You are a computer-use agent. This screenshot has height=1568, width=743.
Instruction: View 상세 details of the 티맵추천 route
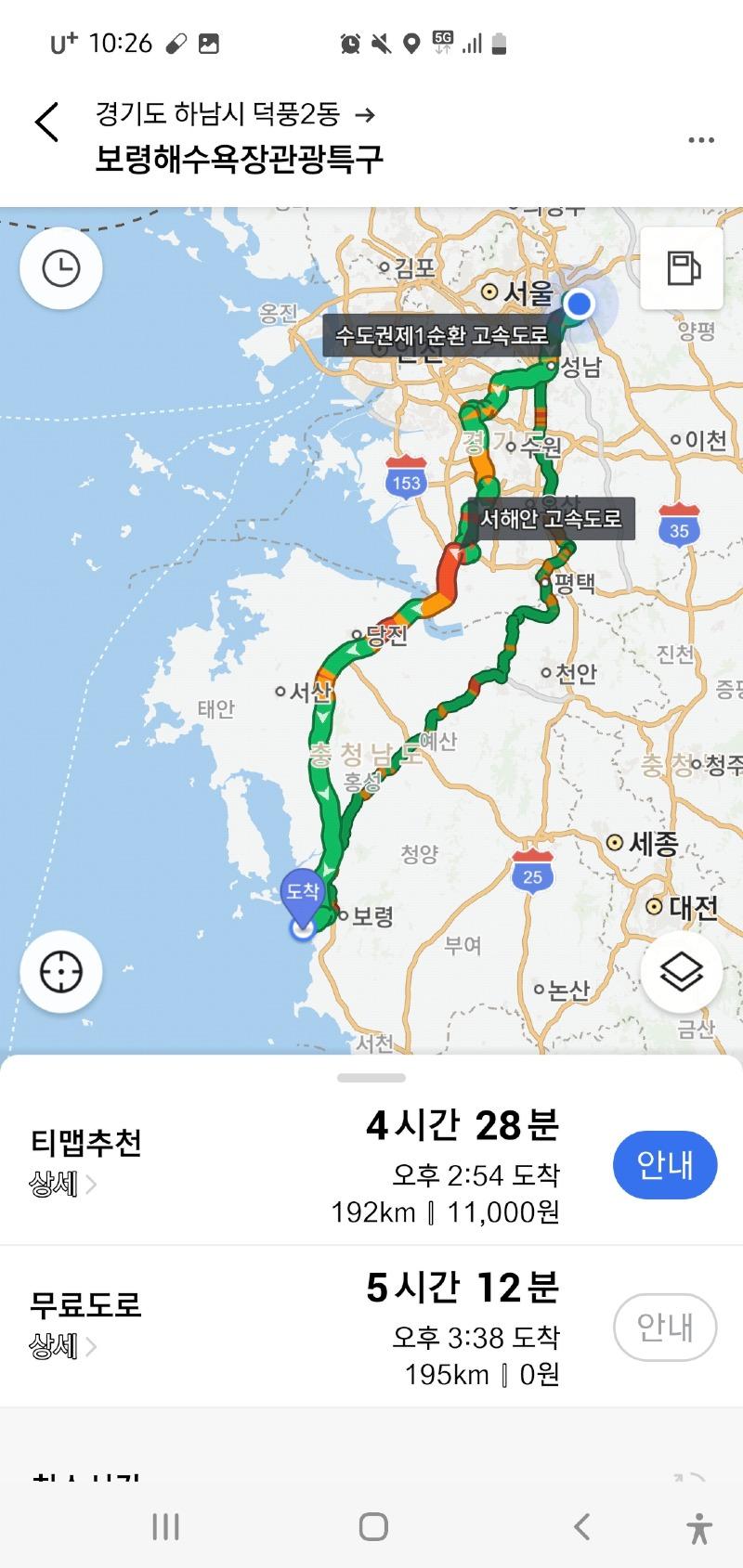63,1185
